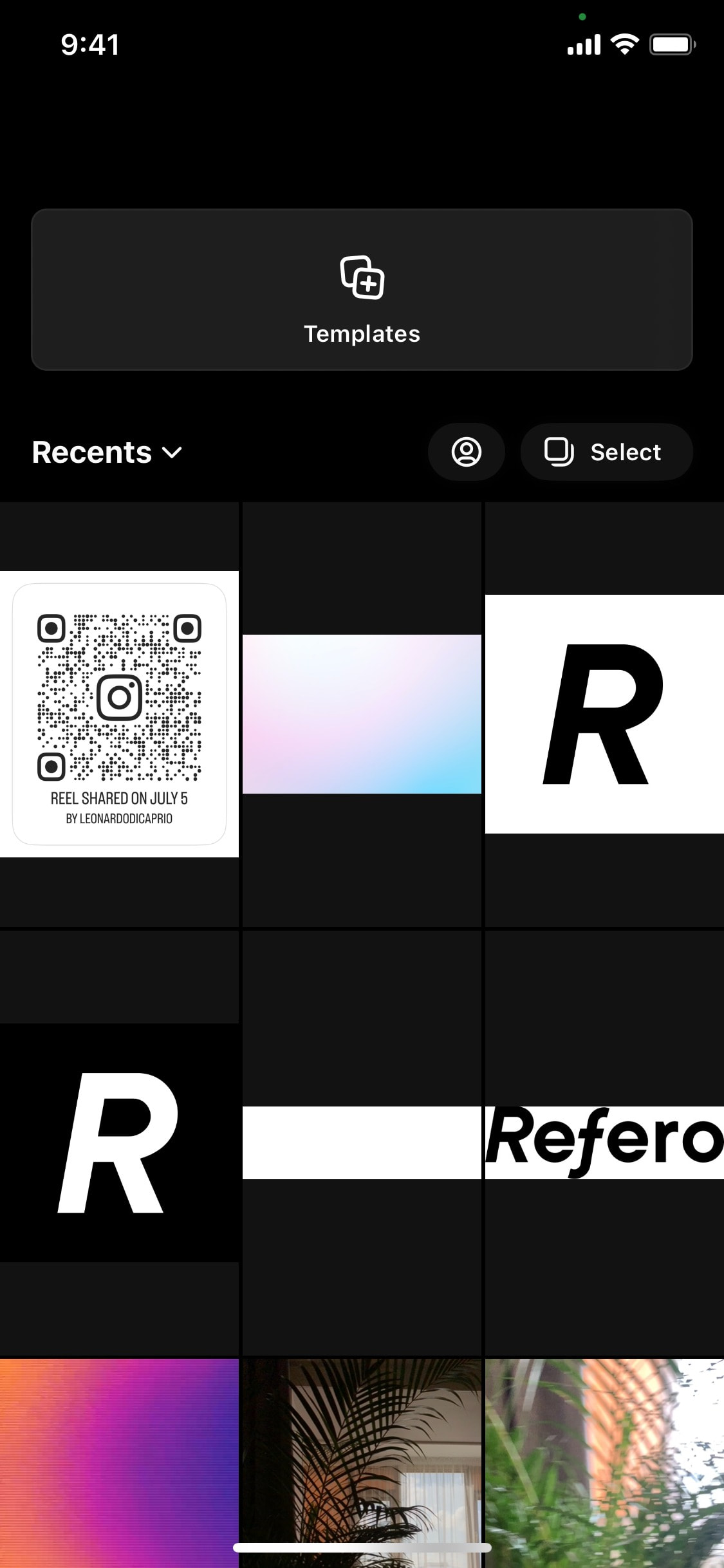
Task: Pick the orange-purple gradient image
Action: click(x=119, y=1463)
